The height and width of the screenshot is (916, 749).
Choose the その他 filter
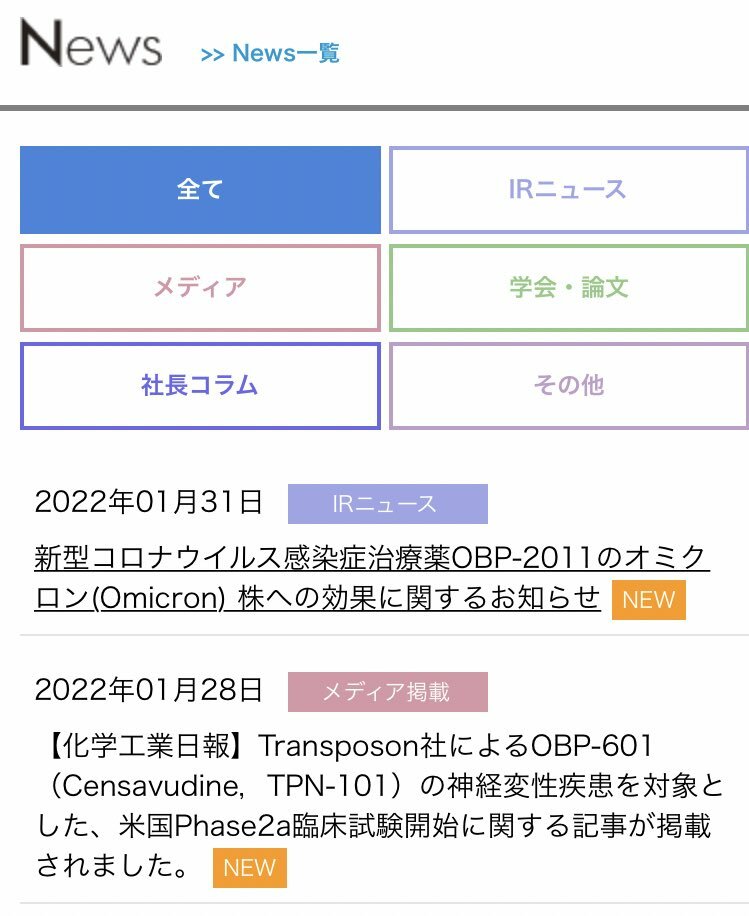568,386
